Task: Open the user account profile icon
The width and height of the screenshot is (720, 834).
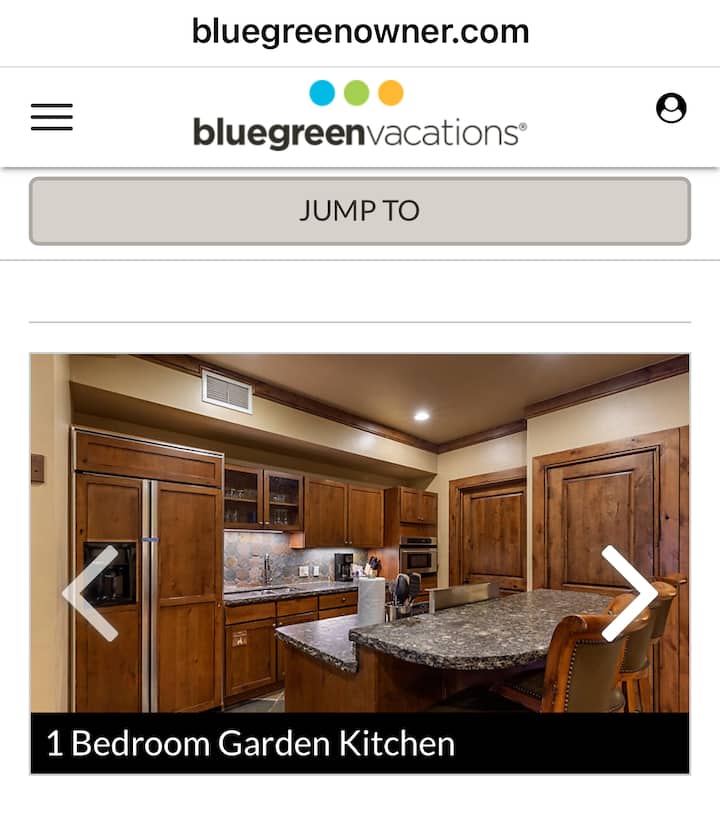Action: (671, 108)
